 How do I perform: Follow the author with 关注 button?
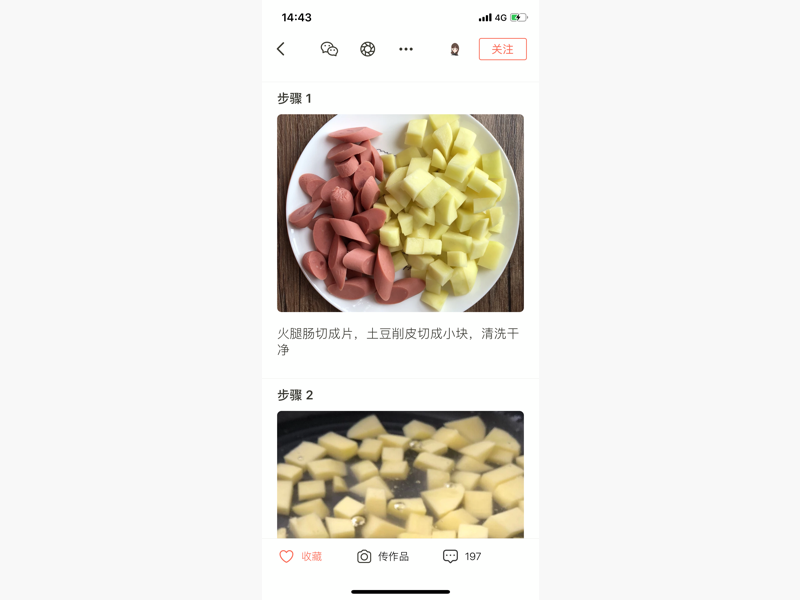(x=502, y=49)
